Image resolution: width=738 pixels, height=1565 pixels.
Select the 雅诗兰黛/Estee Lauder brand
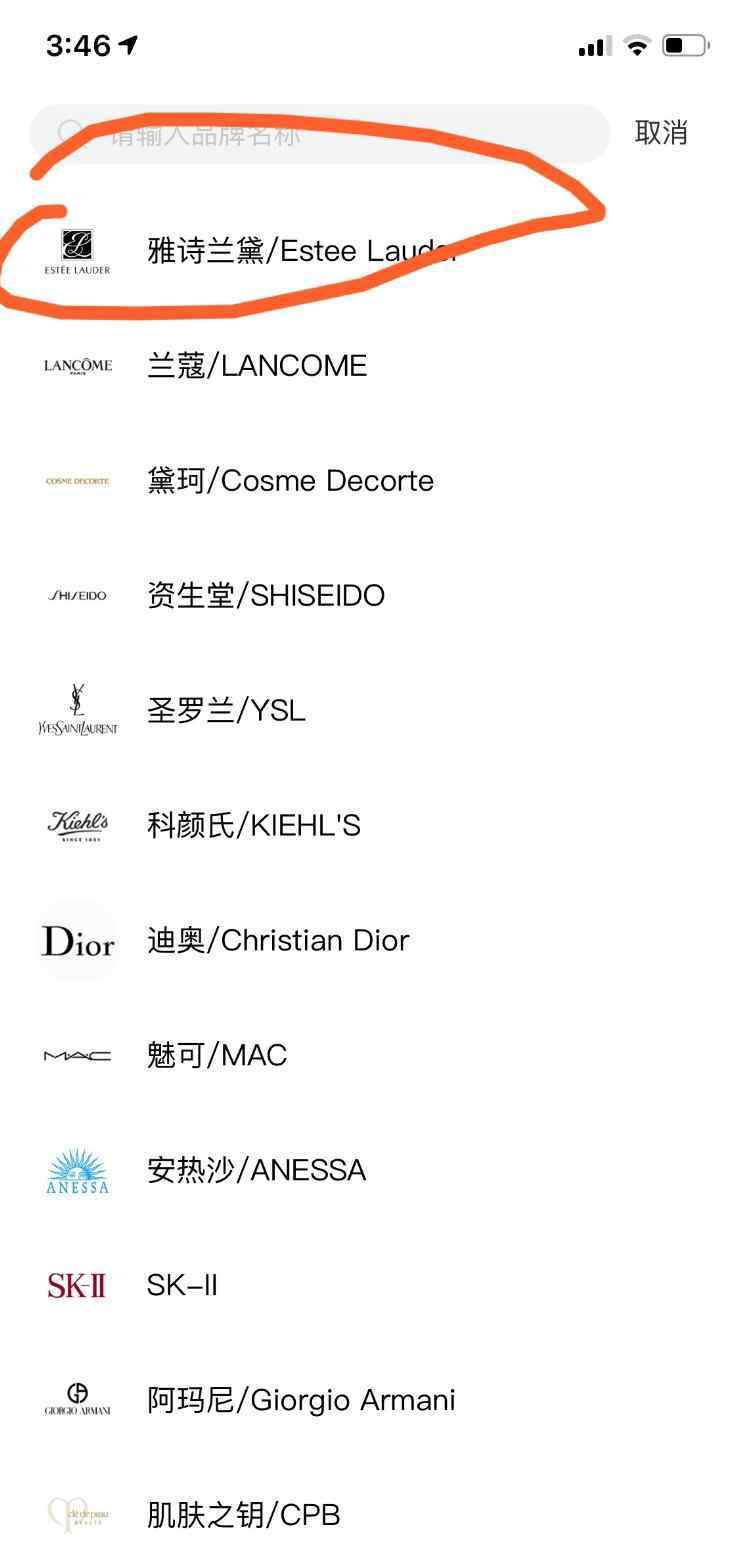point(369,250)
